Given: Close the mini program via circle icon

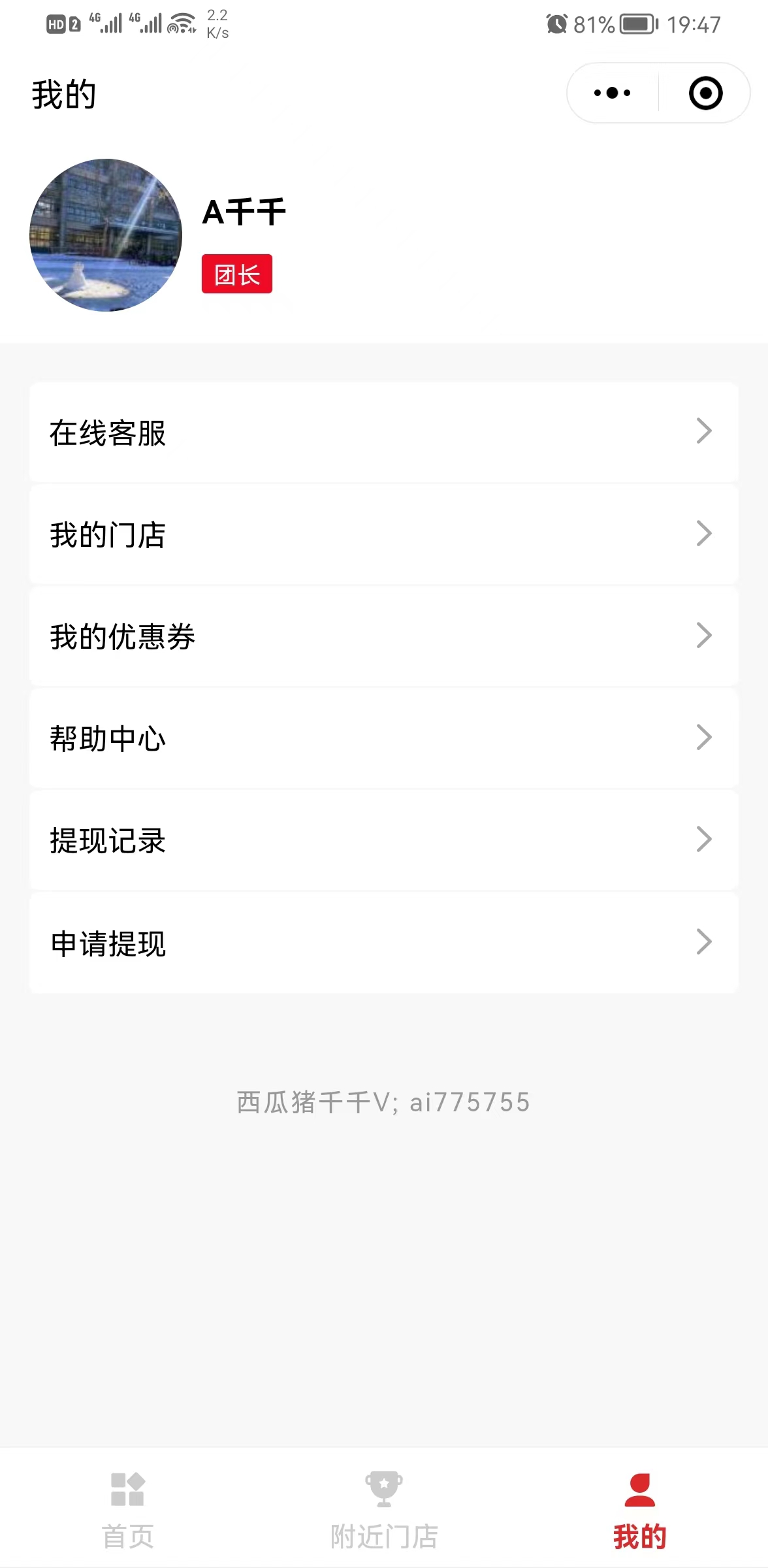Looking at the screenshot, I should [705, 93].
